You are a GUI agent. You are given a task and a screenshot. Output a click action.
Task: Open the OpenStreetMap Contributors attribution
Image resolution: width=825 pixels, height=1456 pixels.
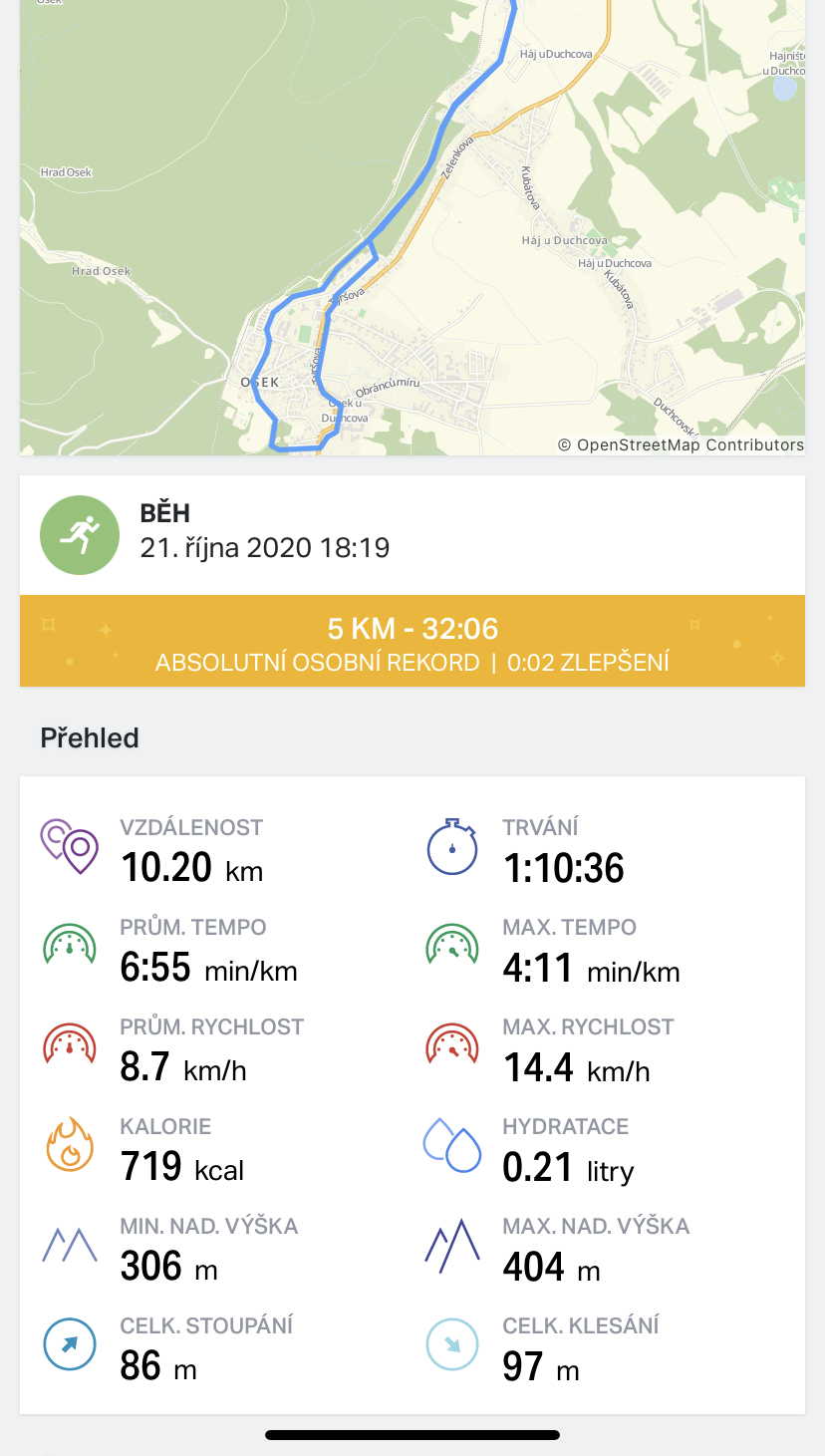pyautogui.click(x=681, y=445)
